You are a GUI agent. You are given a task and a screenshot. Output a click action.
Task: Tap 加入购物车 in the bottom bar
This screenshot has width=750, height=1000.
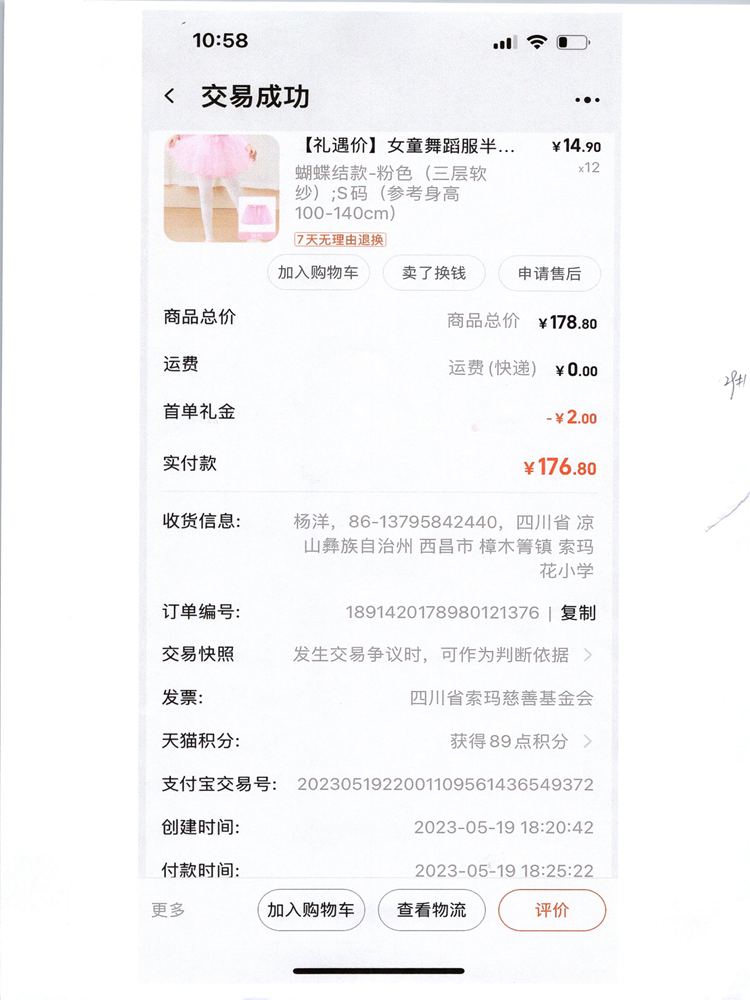pos(311,910)
